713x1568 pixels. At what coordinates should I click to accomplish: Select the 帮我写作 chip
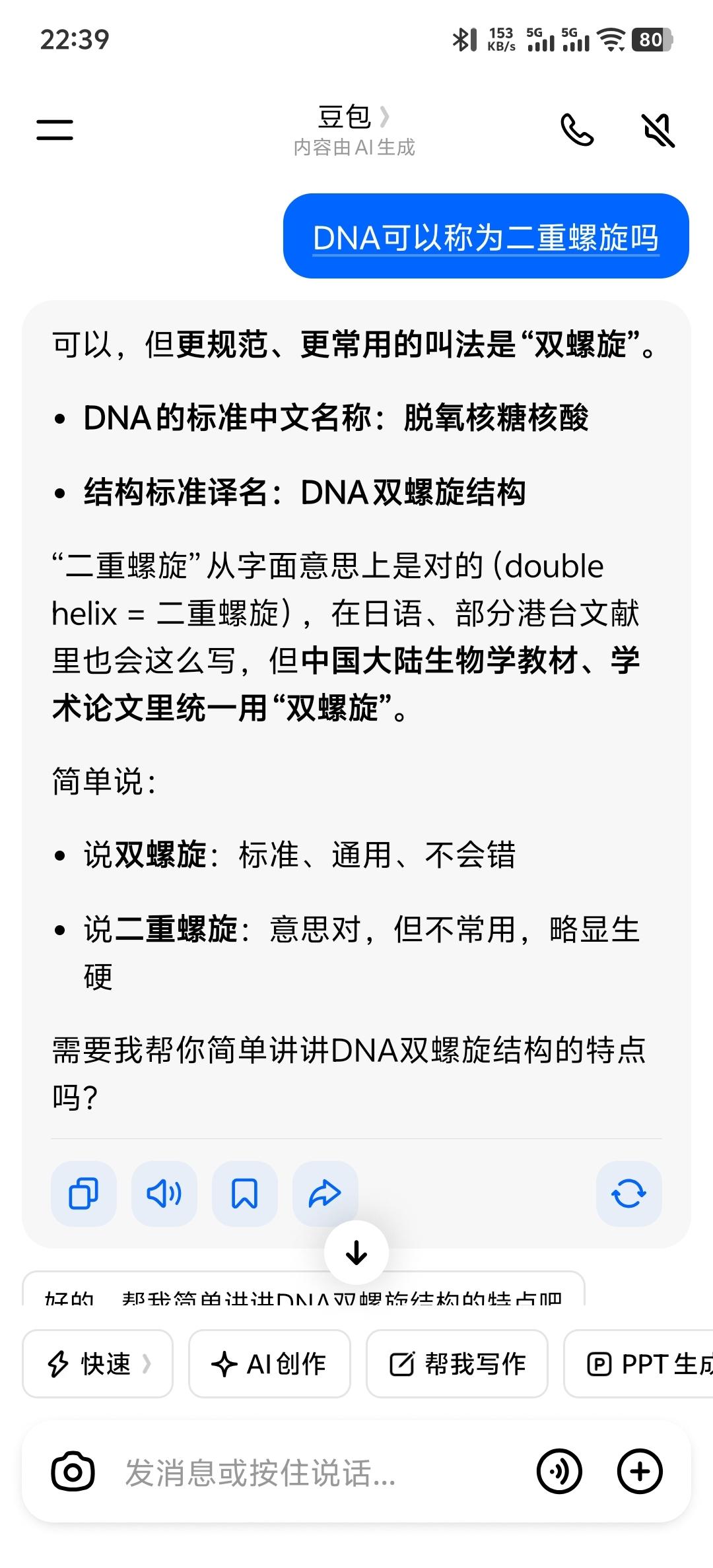pyautogui.click(x=457, y=1363)
